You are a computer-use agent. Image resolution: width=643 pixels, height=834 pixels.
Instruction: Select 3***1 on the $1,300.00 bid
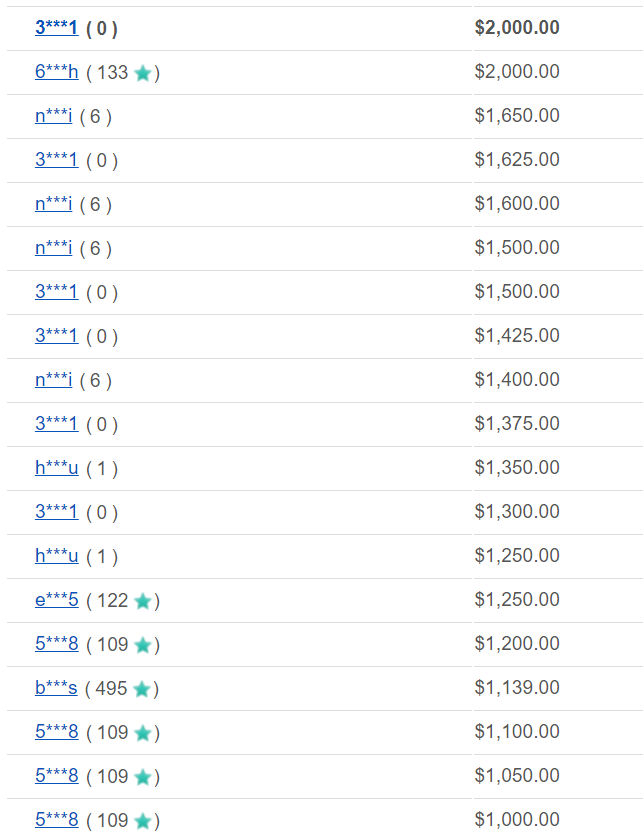pyautogui.click(x=56, y=512)
